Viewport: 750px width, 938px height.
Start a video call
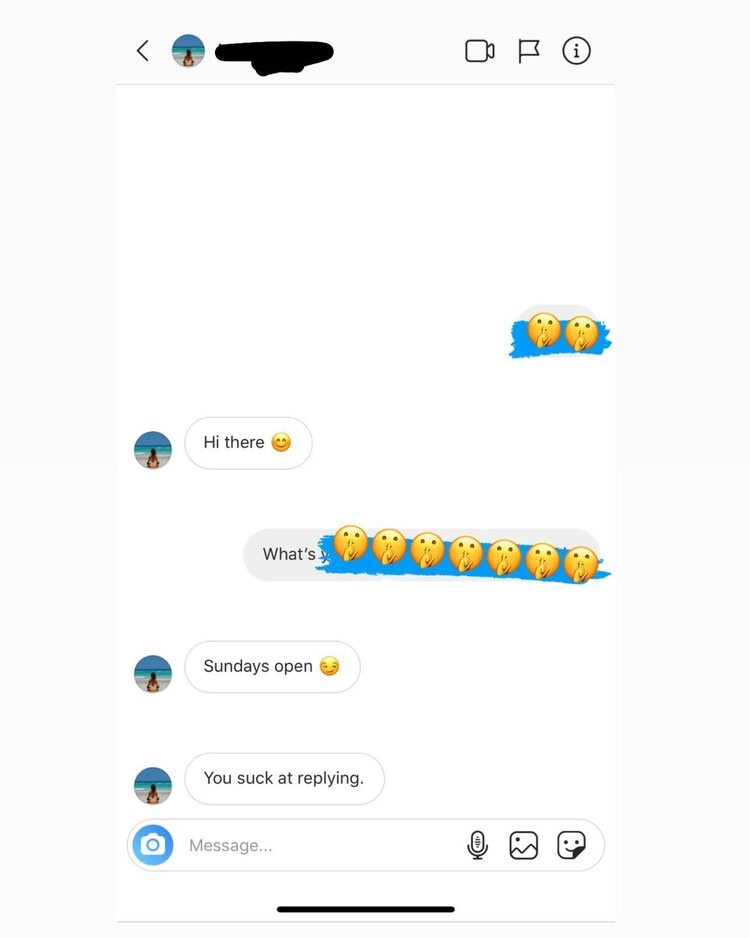point(479,51)
